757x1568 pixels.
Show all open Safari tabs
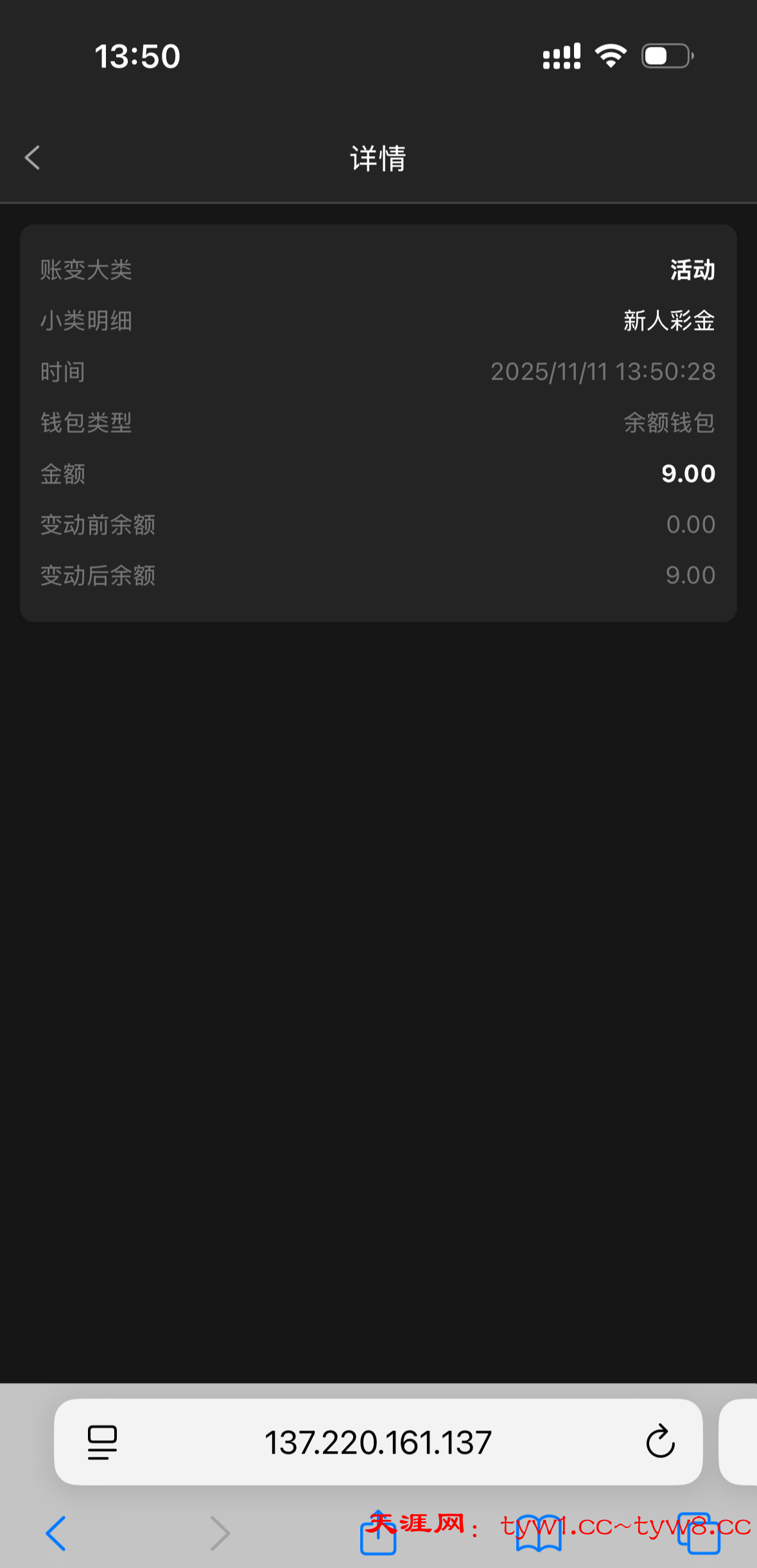click(699, 1533)
